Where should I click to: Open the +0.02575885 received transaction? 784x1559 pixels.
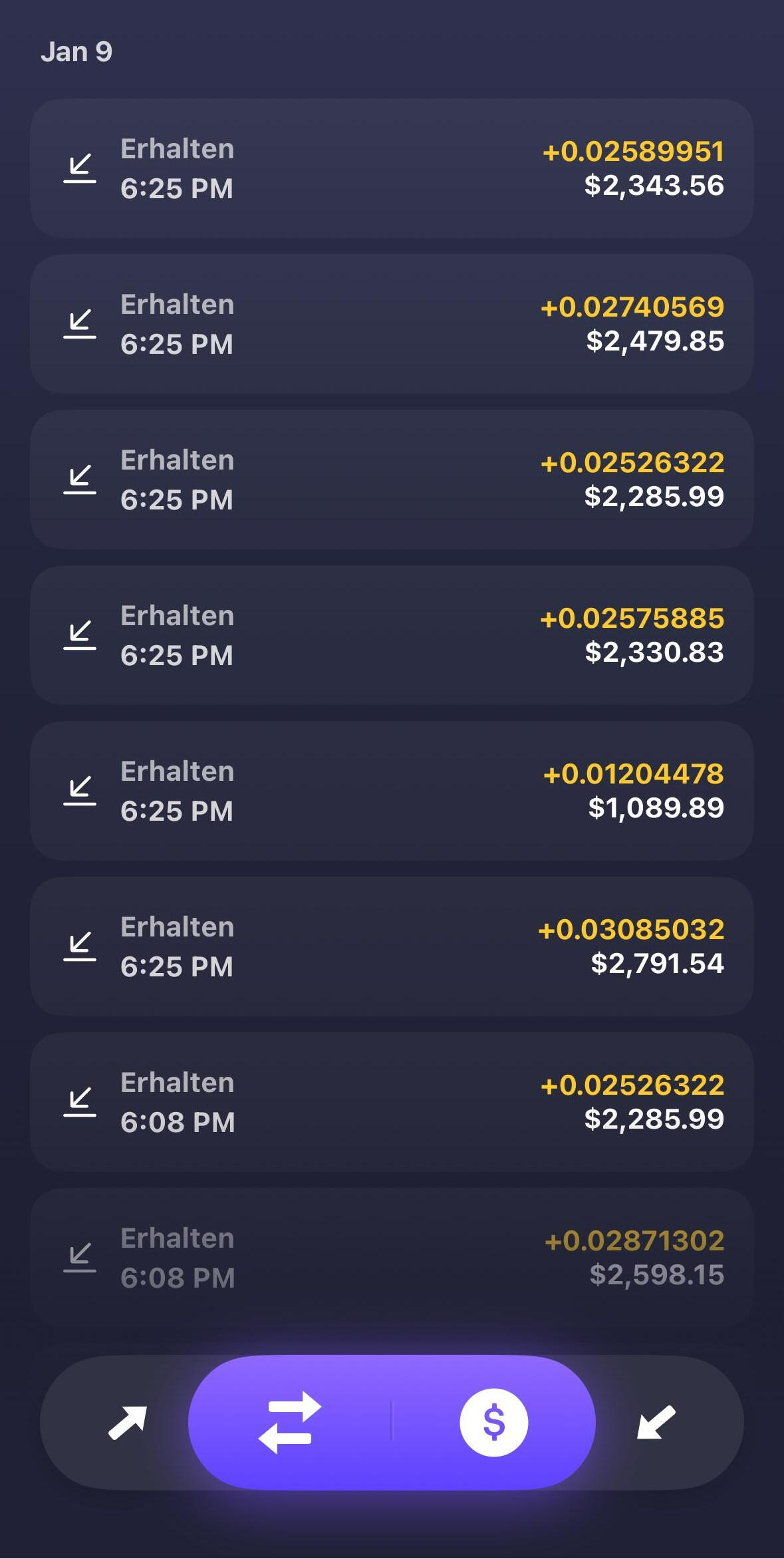(392, 635)
